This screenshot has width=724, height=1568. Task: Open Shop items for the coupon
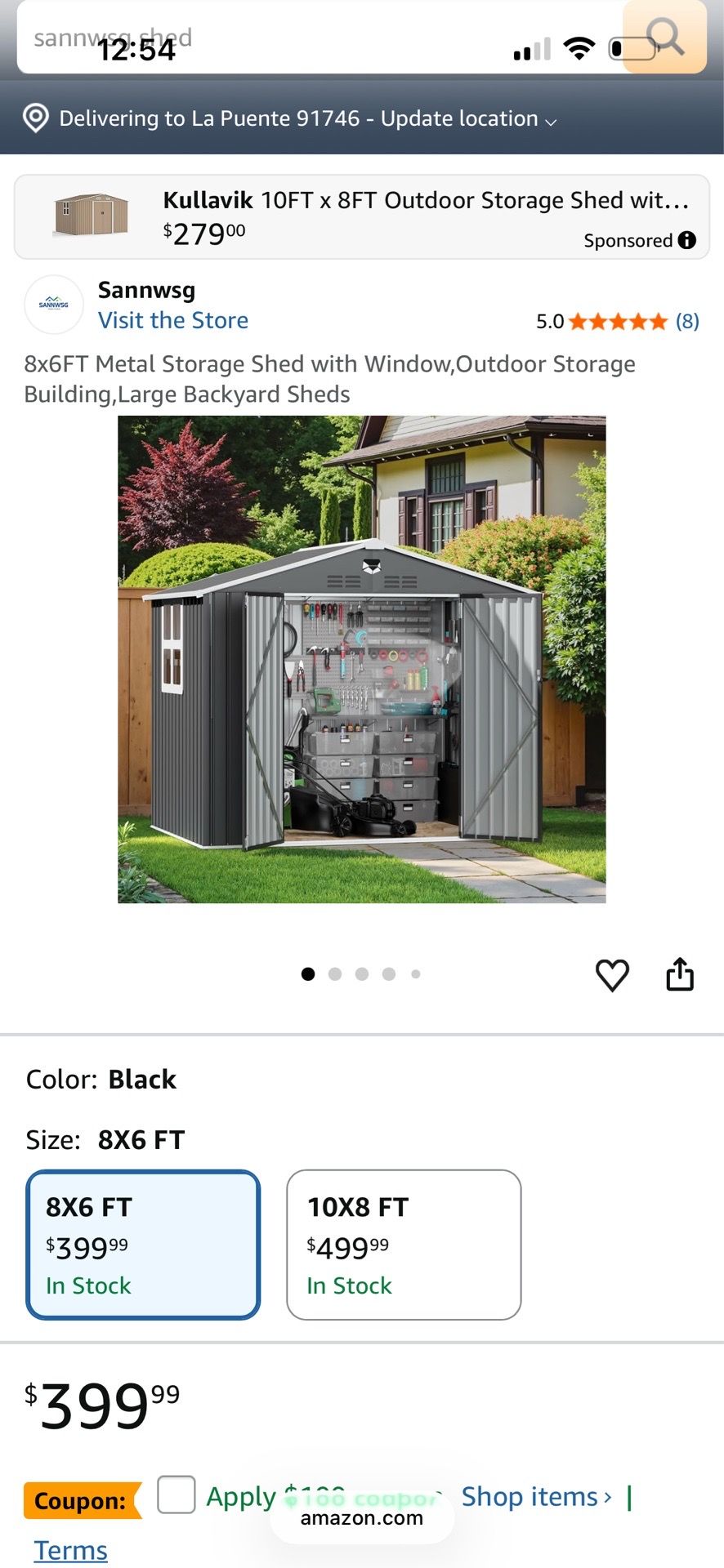(x=537, y=1497)
